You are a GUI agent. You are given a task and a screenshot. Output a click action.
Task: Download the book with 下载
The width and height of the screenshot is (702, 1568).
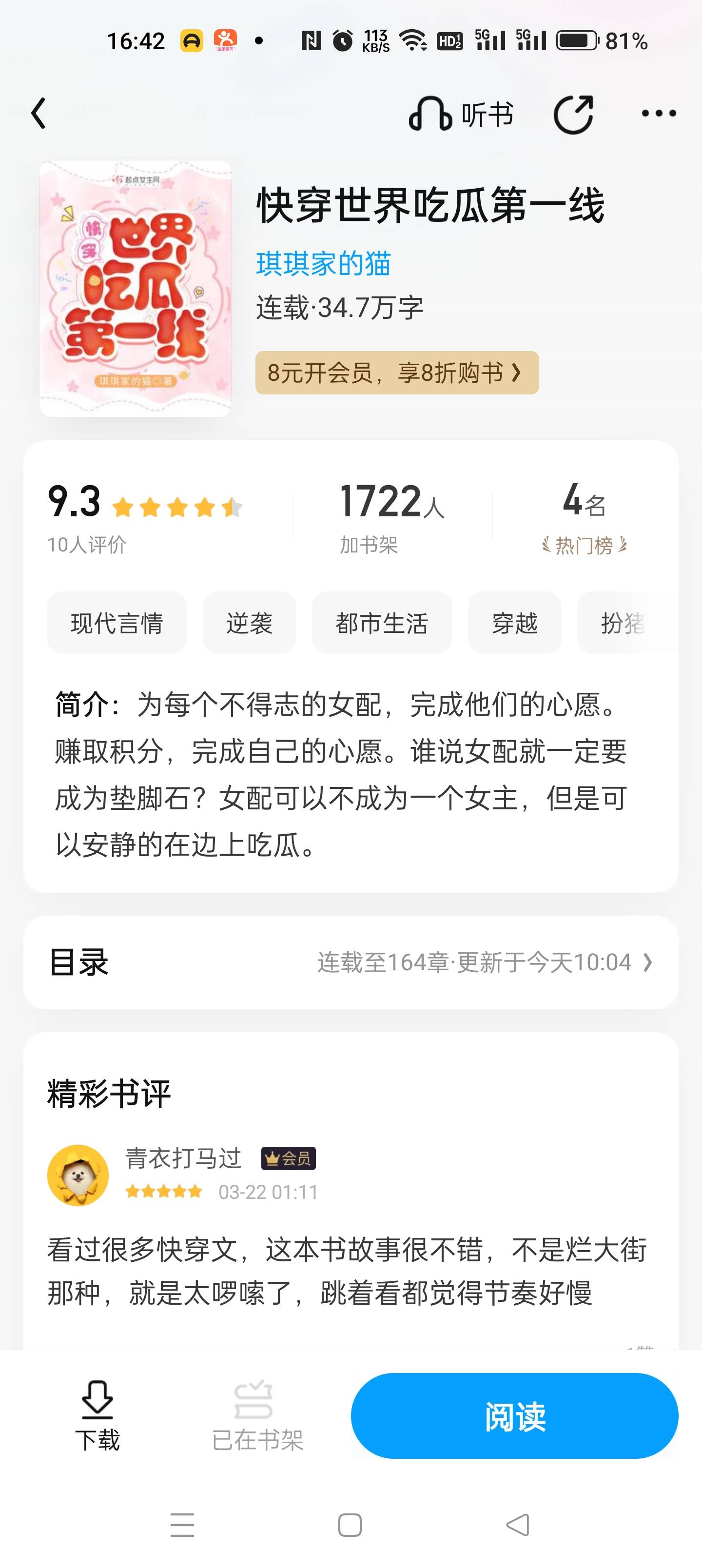97,1416
